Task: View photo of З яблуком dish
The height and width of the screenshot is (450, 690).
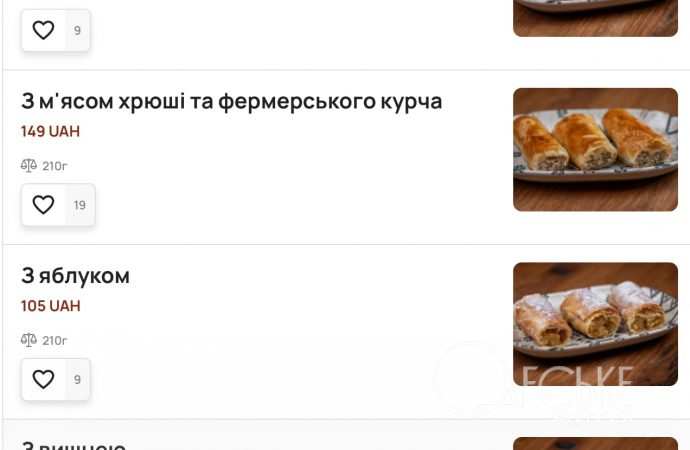Action: pyautogui.click(x=595, y=324)
